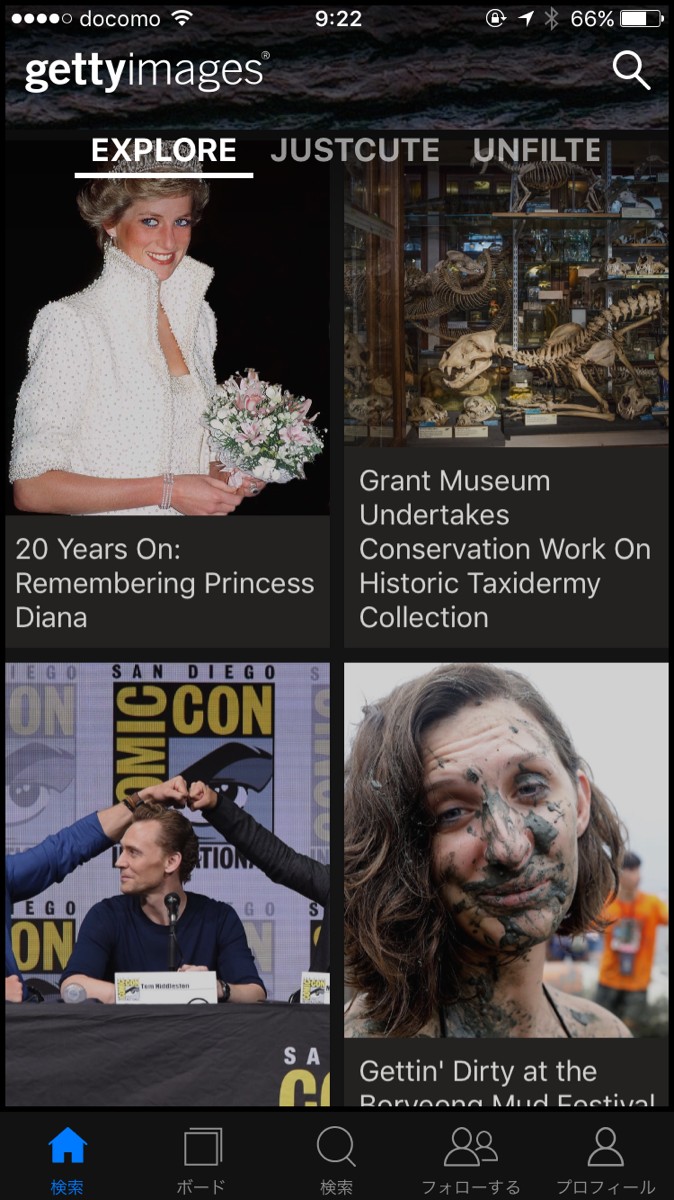Open Grant Museum taxidermy collection story
The image size is (674, 1200).
click(x=506, y=400)
